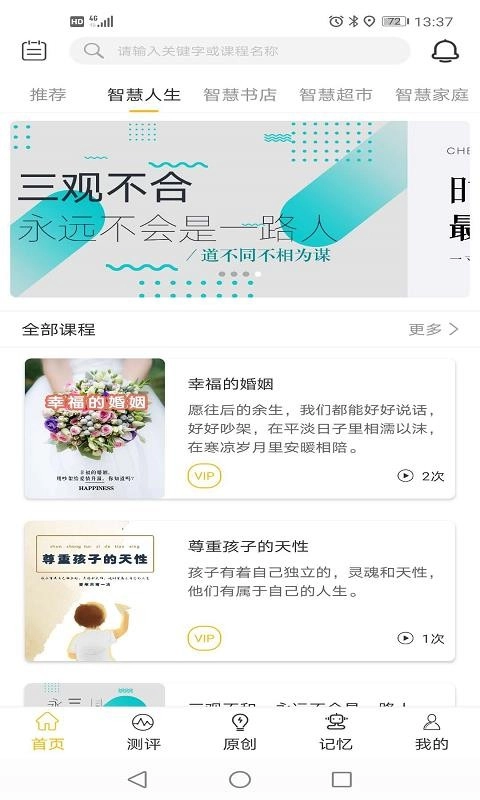This screenshot has width=480, height=800.
Task: Tap the course name search box
Action: coord(240,51)
